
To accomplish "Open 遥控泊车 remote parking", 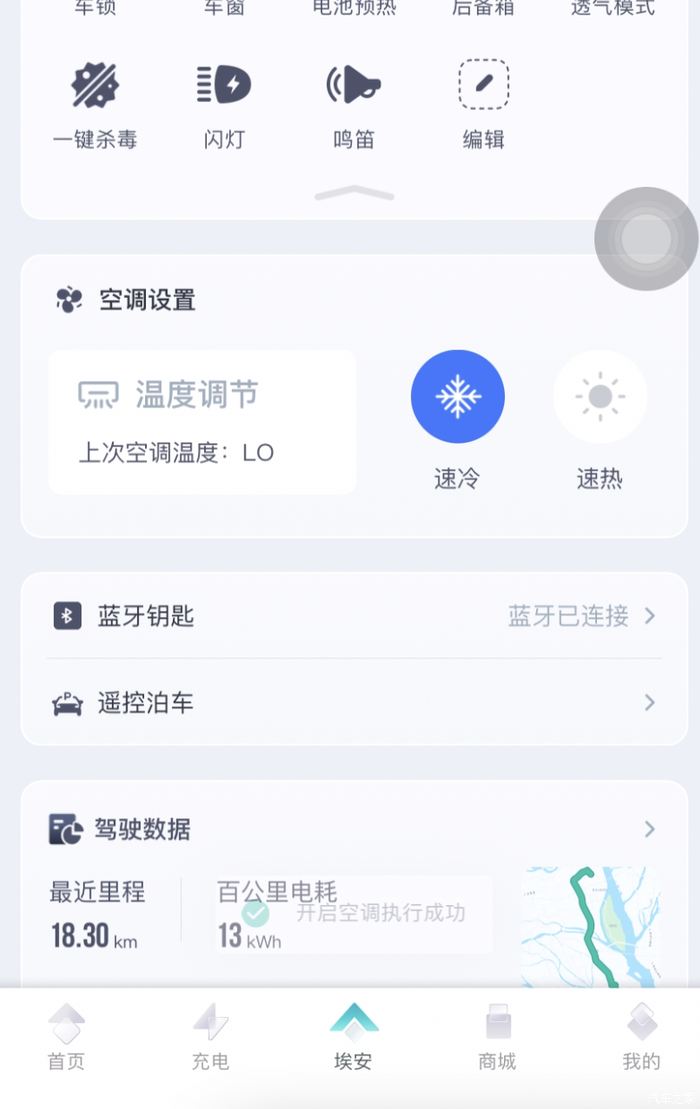I will [353, 703].
